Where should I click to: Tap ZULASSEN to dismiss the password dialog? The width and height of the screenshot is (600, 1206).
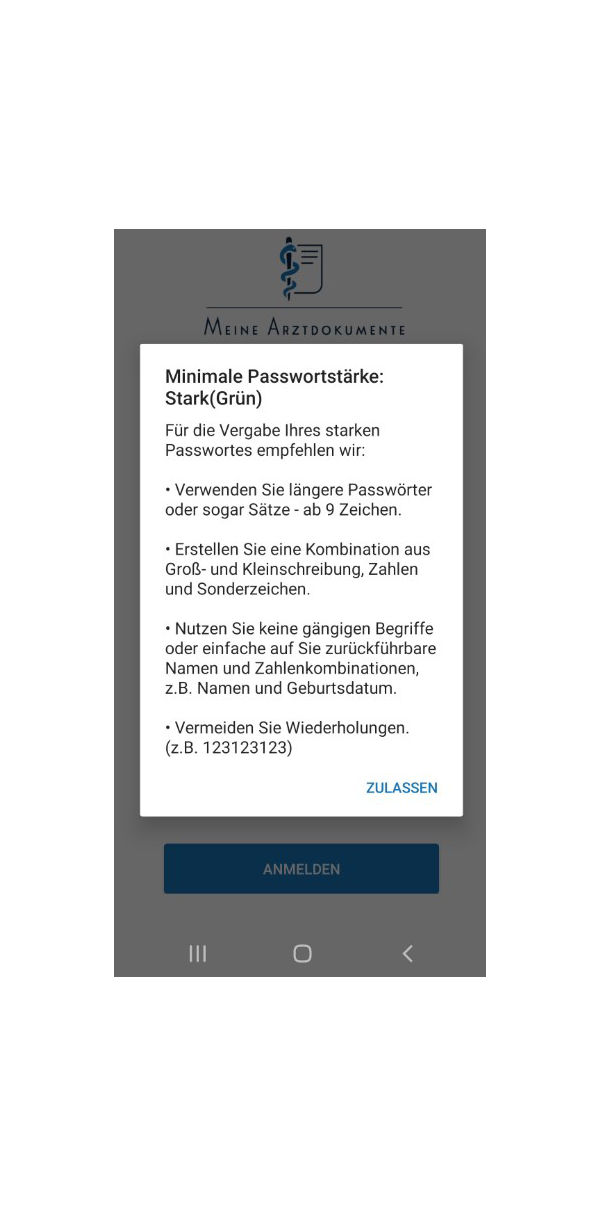coord(401,788)
